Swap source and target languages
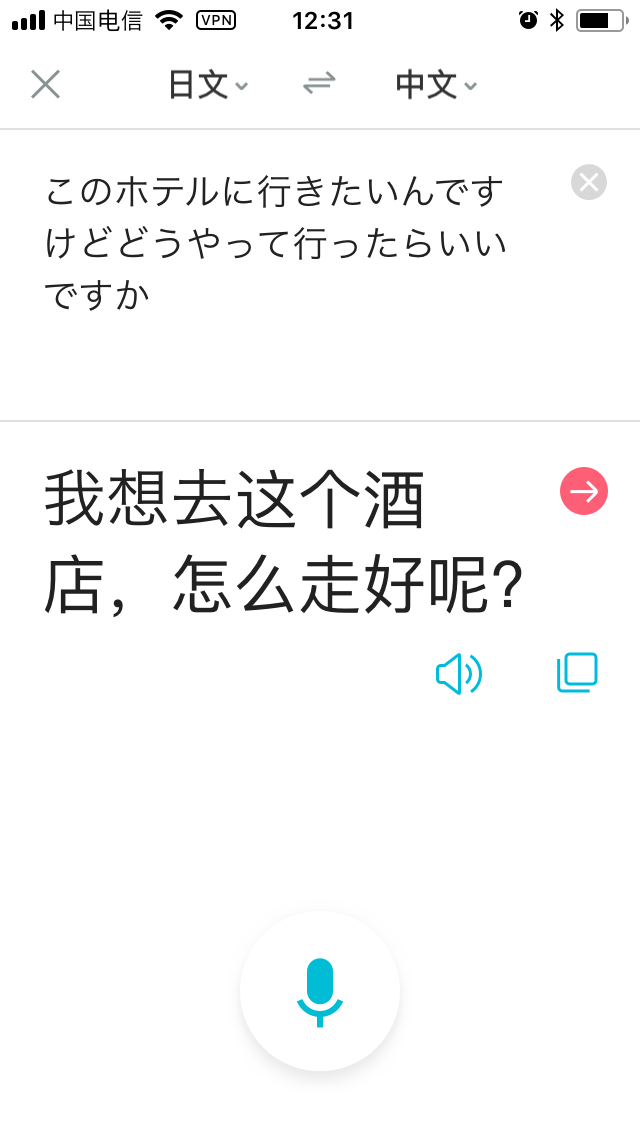640x1136 pixels. (x=319, y=84)
